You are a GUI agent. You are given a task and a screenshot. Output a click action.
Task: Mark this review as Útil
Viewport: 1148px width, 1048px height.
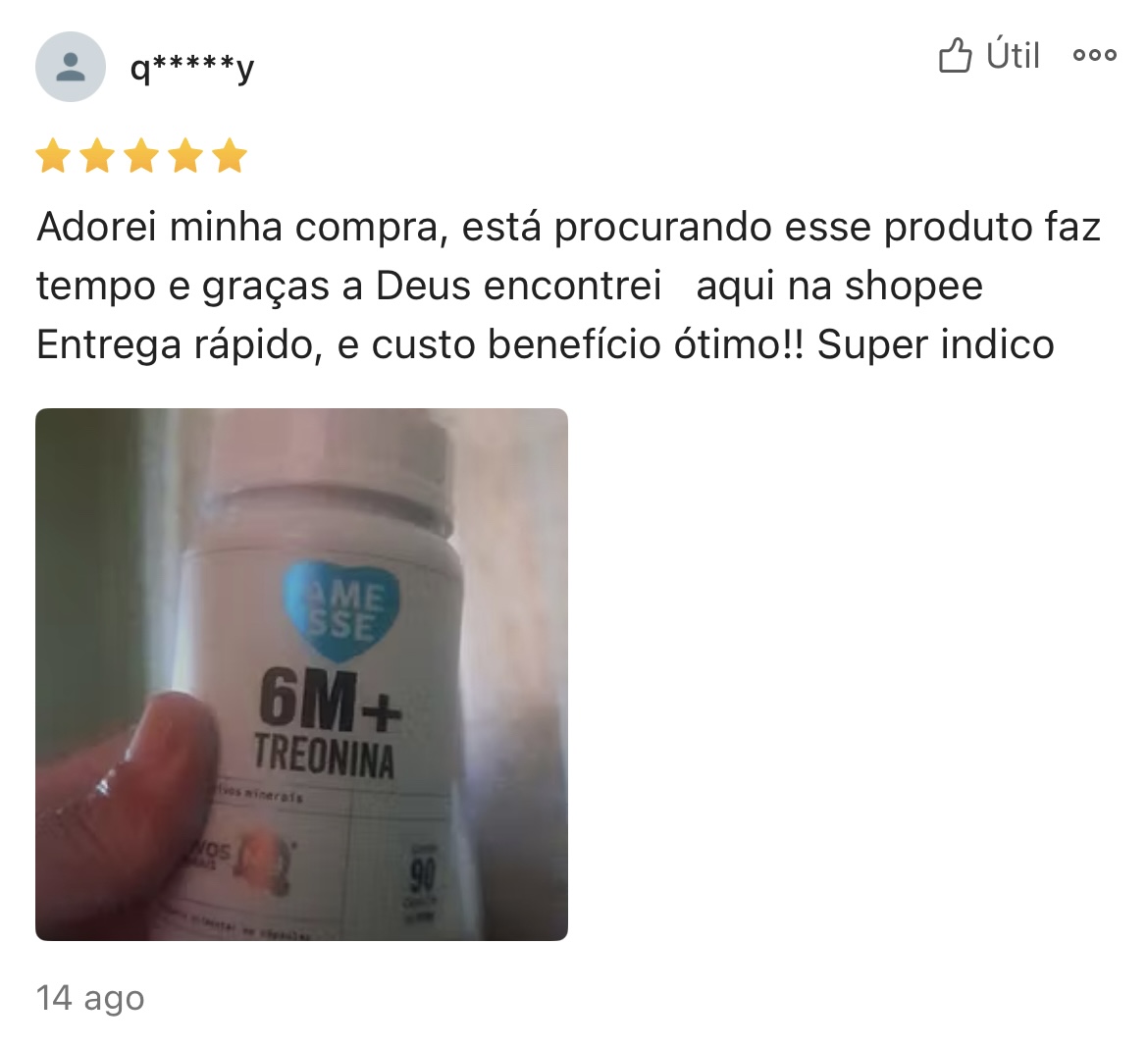click(988, 56)
